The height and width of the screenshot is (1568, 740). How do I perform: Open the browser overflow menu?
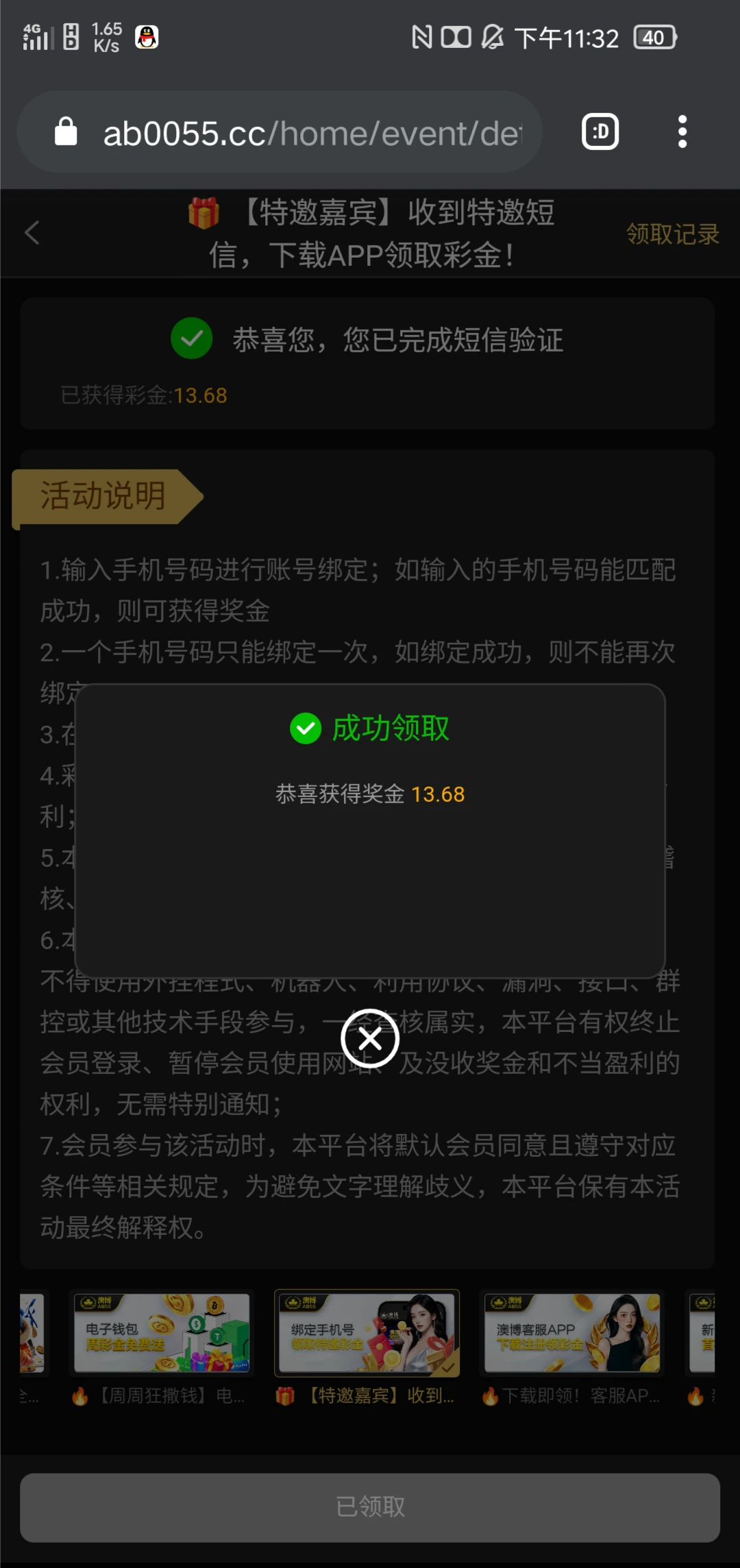pos(682,132)
